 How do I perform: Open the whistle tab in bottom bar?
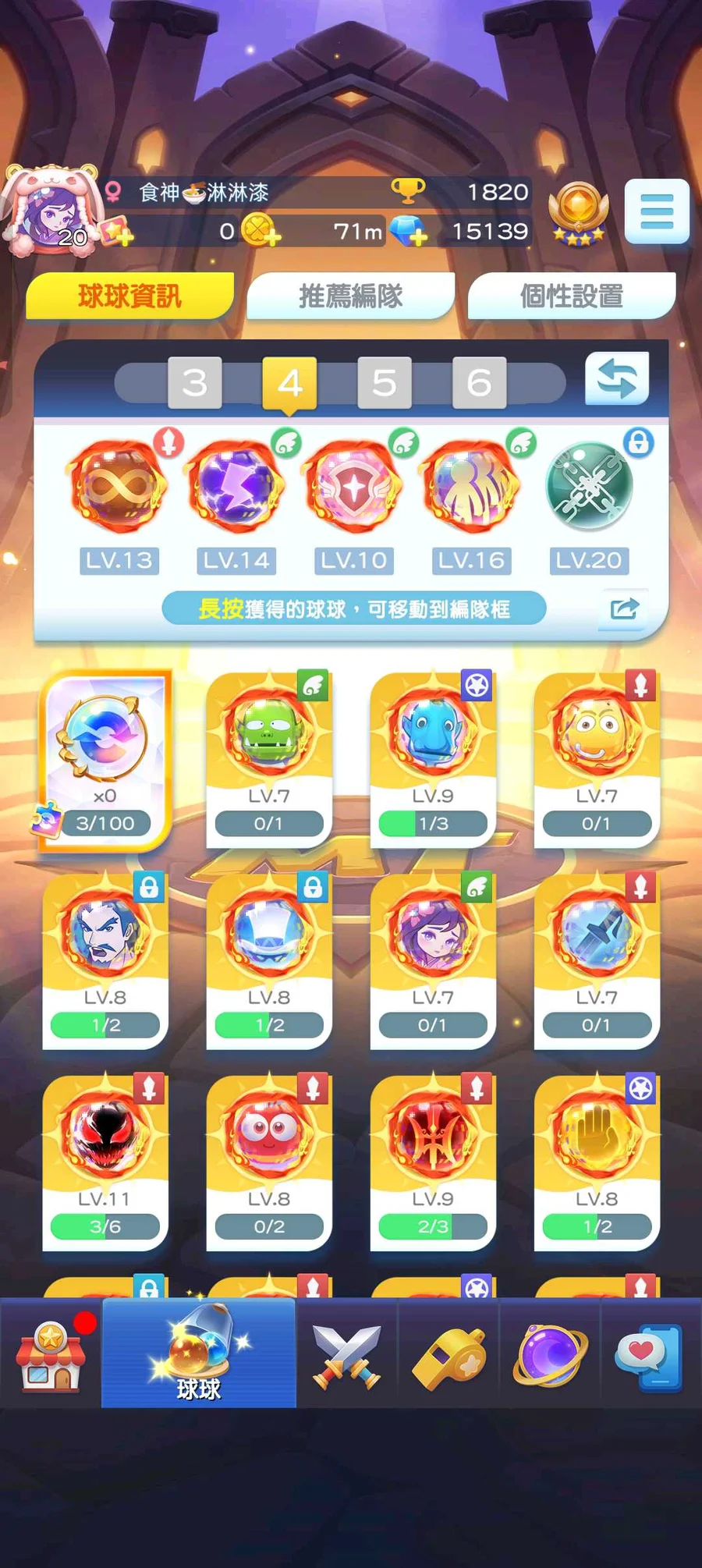[448, 1356]
